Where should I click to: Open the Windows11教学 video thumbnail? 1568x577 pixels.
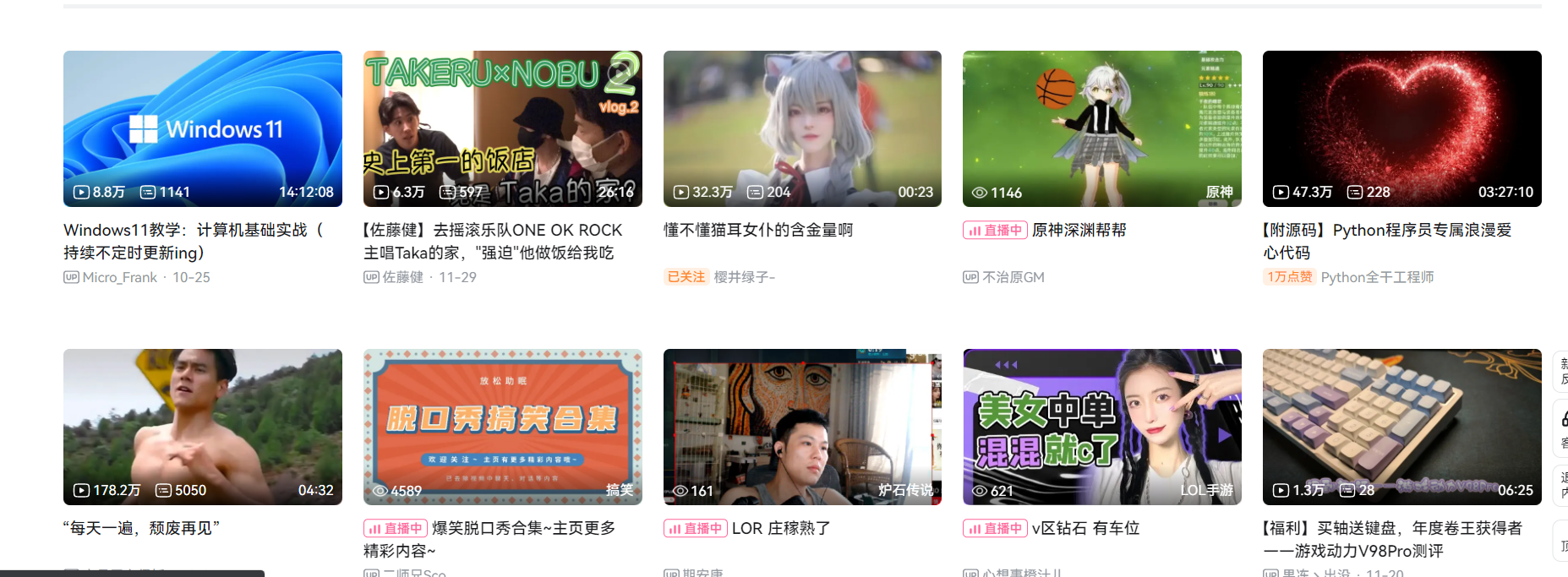click(x=202, y=128)
